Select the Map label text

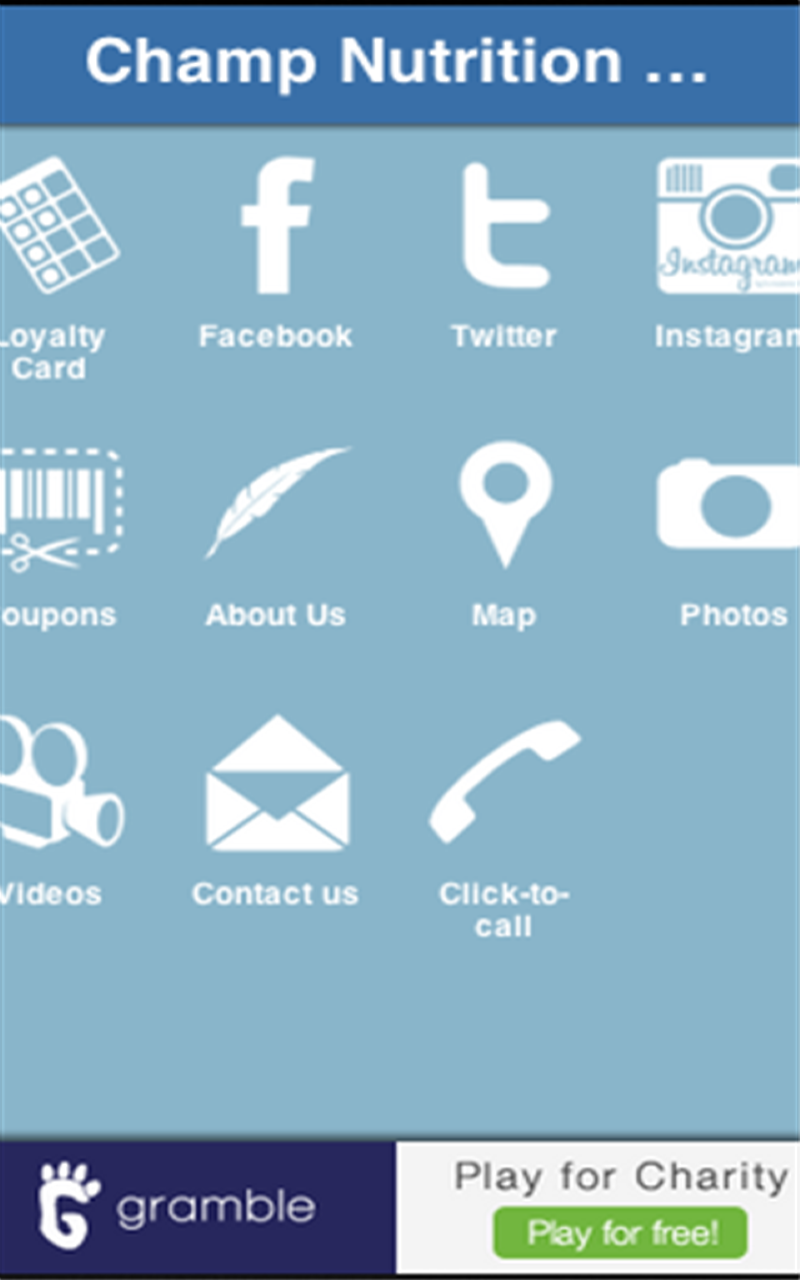click(504, 615)
